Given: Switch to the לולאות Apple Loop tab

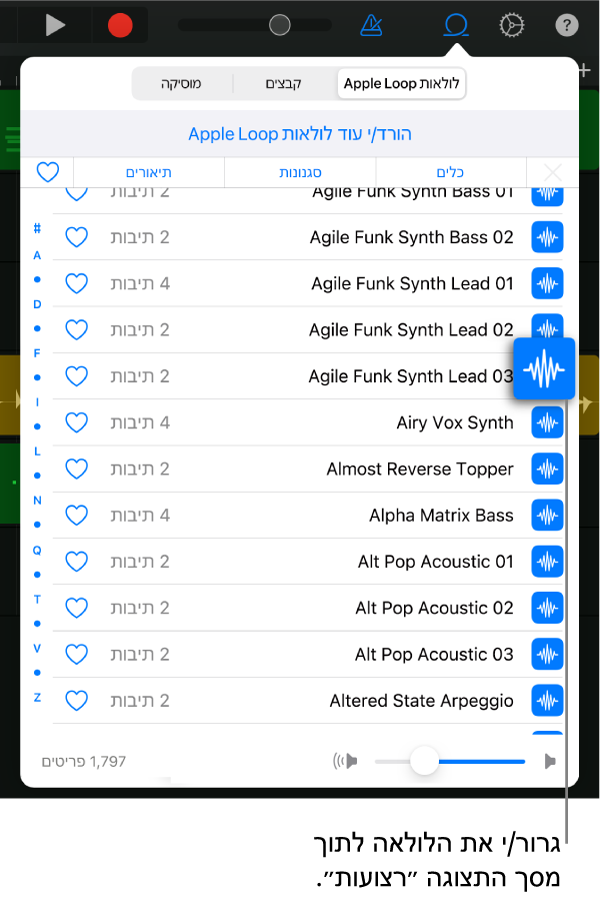Looking at the screenshot, I should pyautogui.click(x=402, y=84).
